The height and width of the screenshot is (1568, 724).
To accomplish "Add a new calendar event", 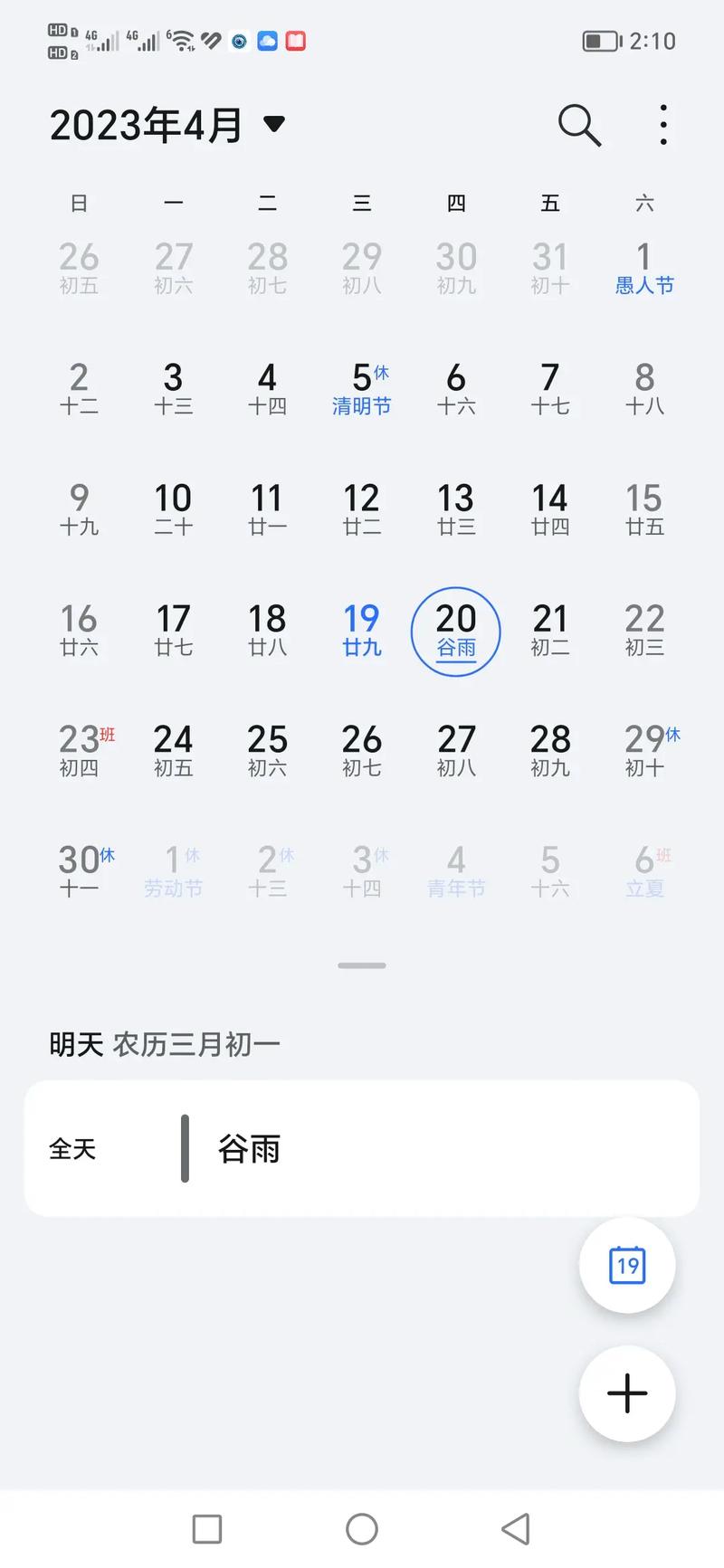I will pyautogui.click(x=626, y=1392).
